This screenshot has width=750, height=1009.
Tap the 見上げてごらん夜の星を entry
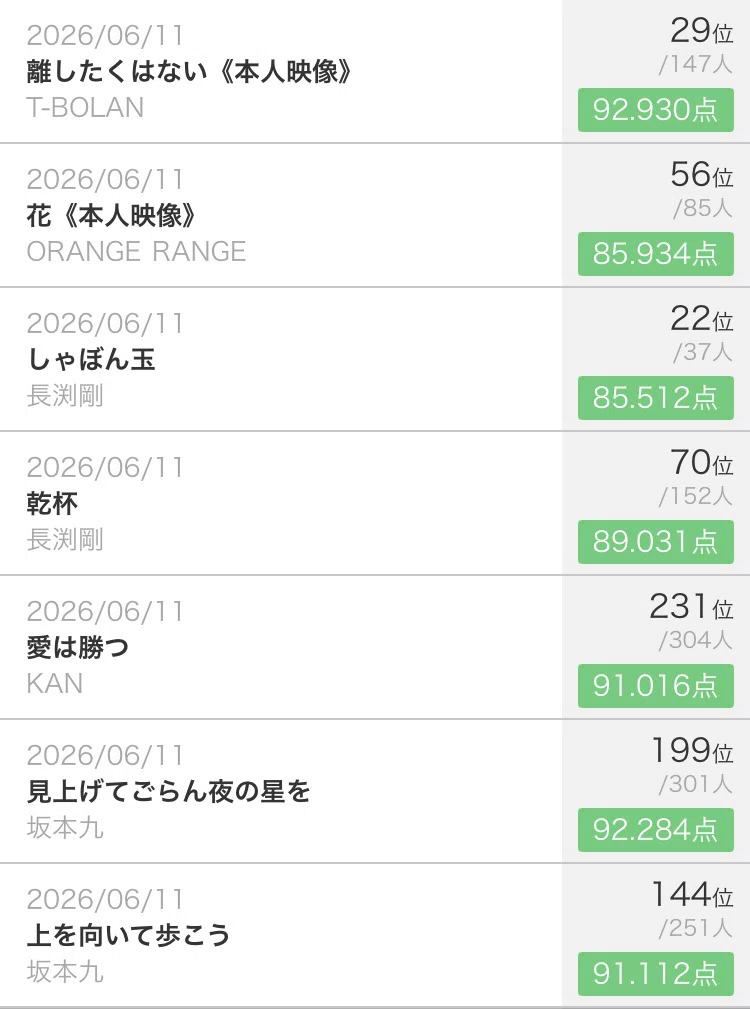[375, 792]
